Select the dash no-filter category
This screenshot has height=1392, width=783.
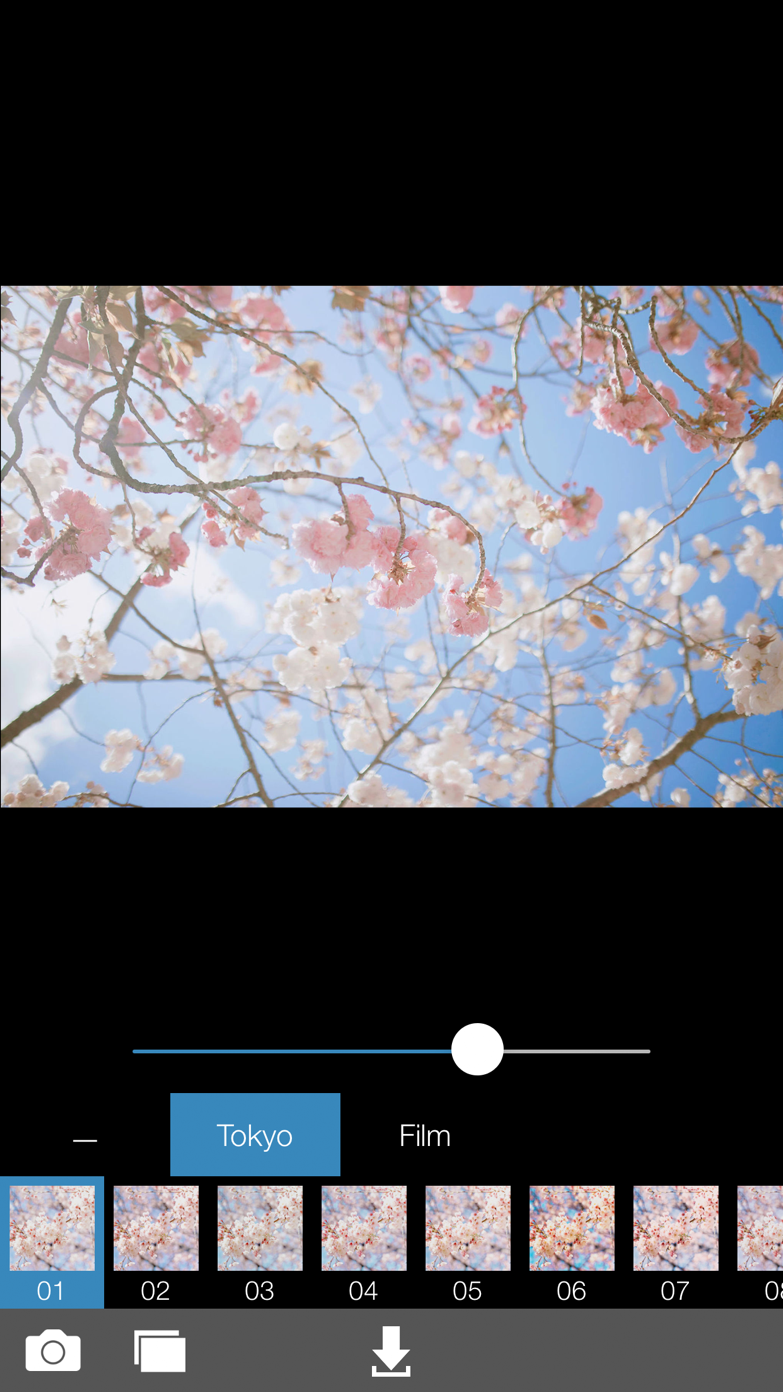click(x=85, y=1137)
